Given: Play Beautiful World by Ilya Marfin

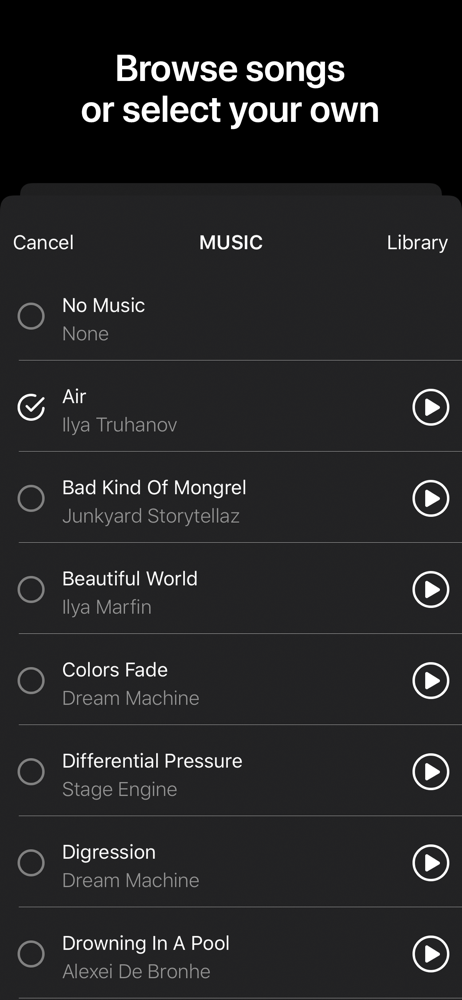Looking at the screenshot, I should coord(431,590).
